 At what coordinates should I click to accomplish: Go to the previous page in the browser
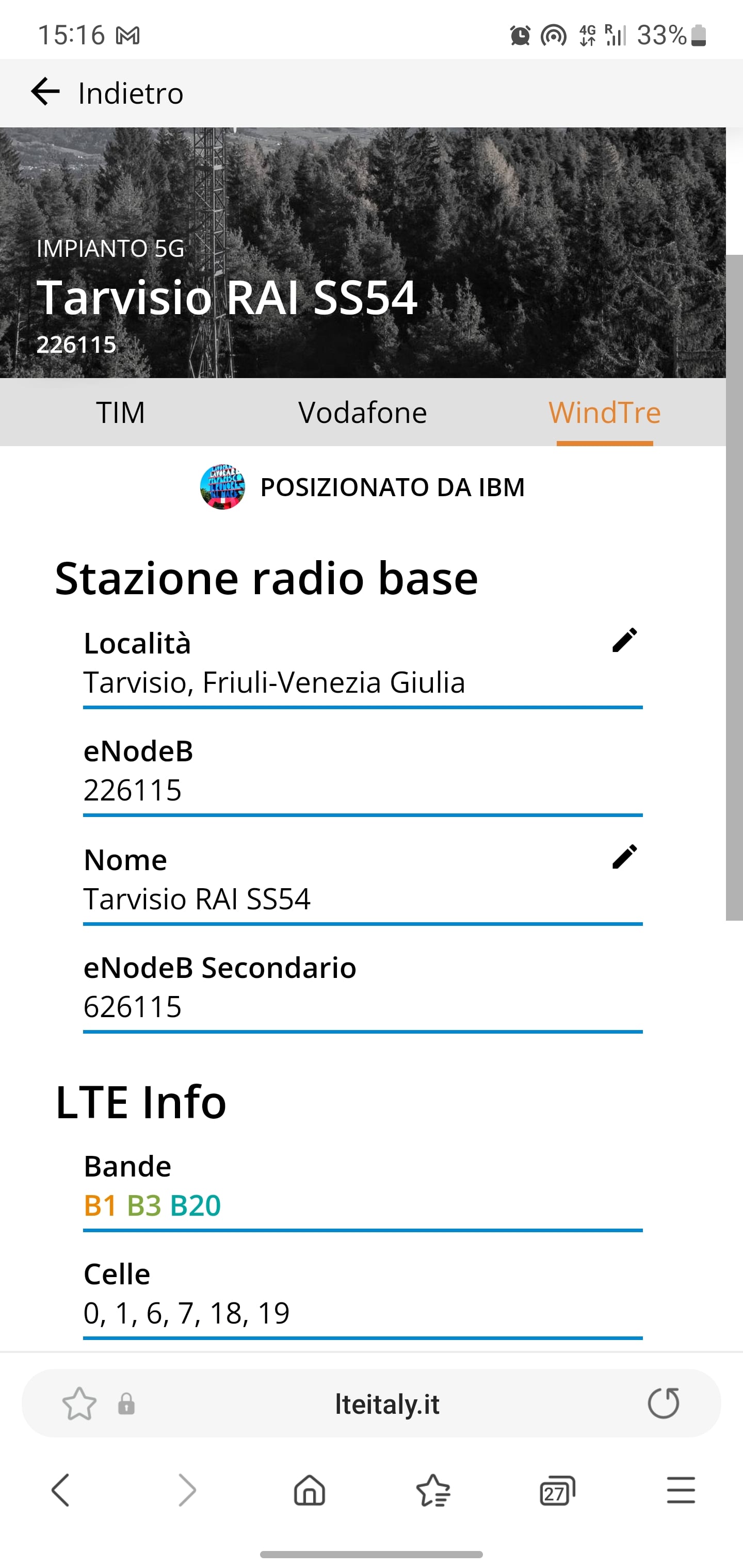(61, 1490)
